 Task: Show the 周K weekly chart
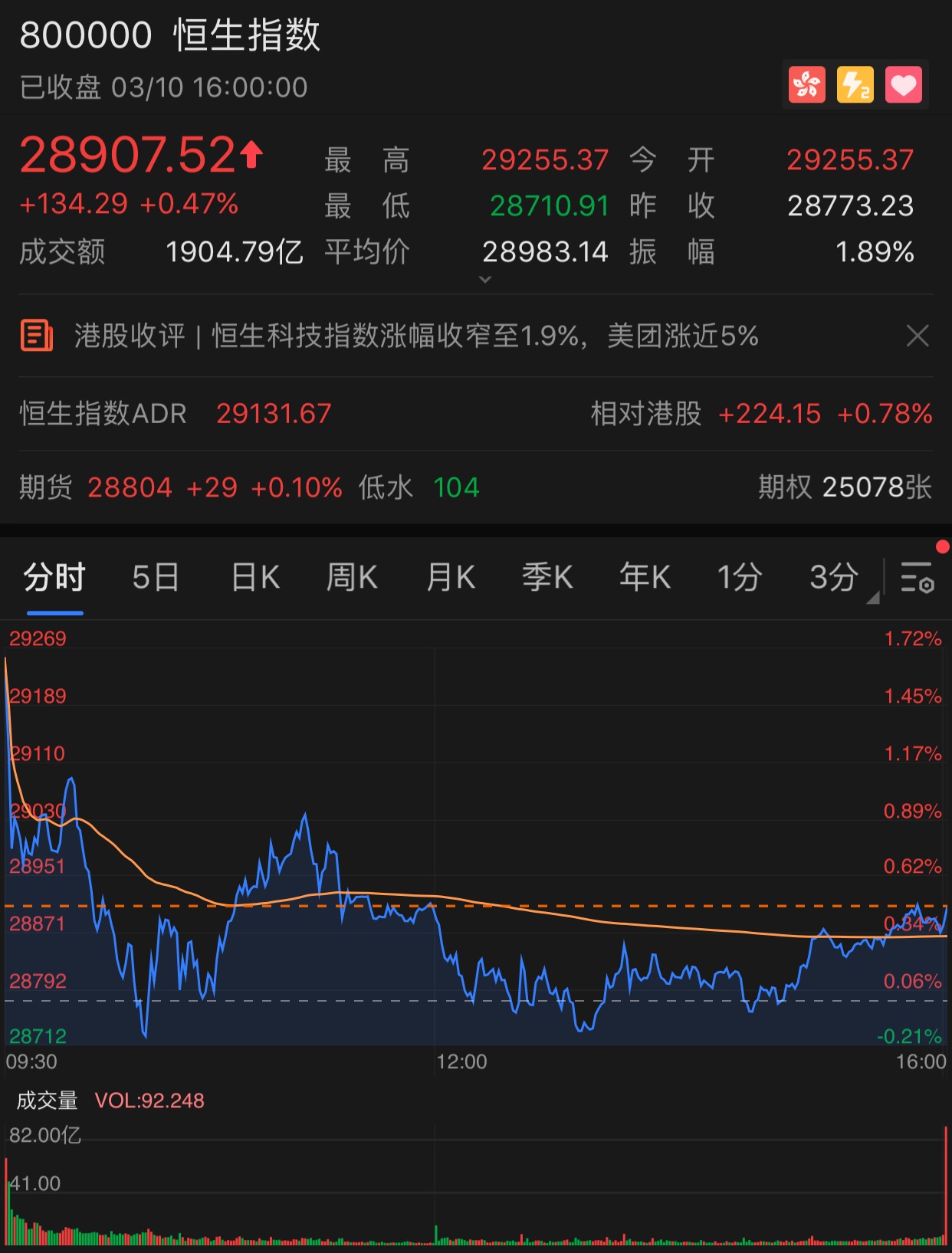(x=352, y=577)
